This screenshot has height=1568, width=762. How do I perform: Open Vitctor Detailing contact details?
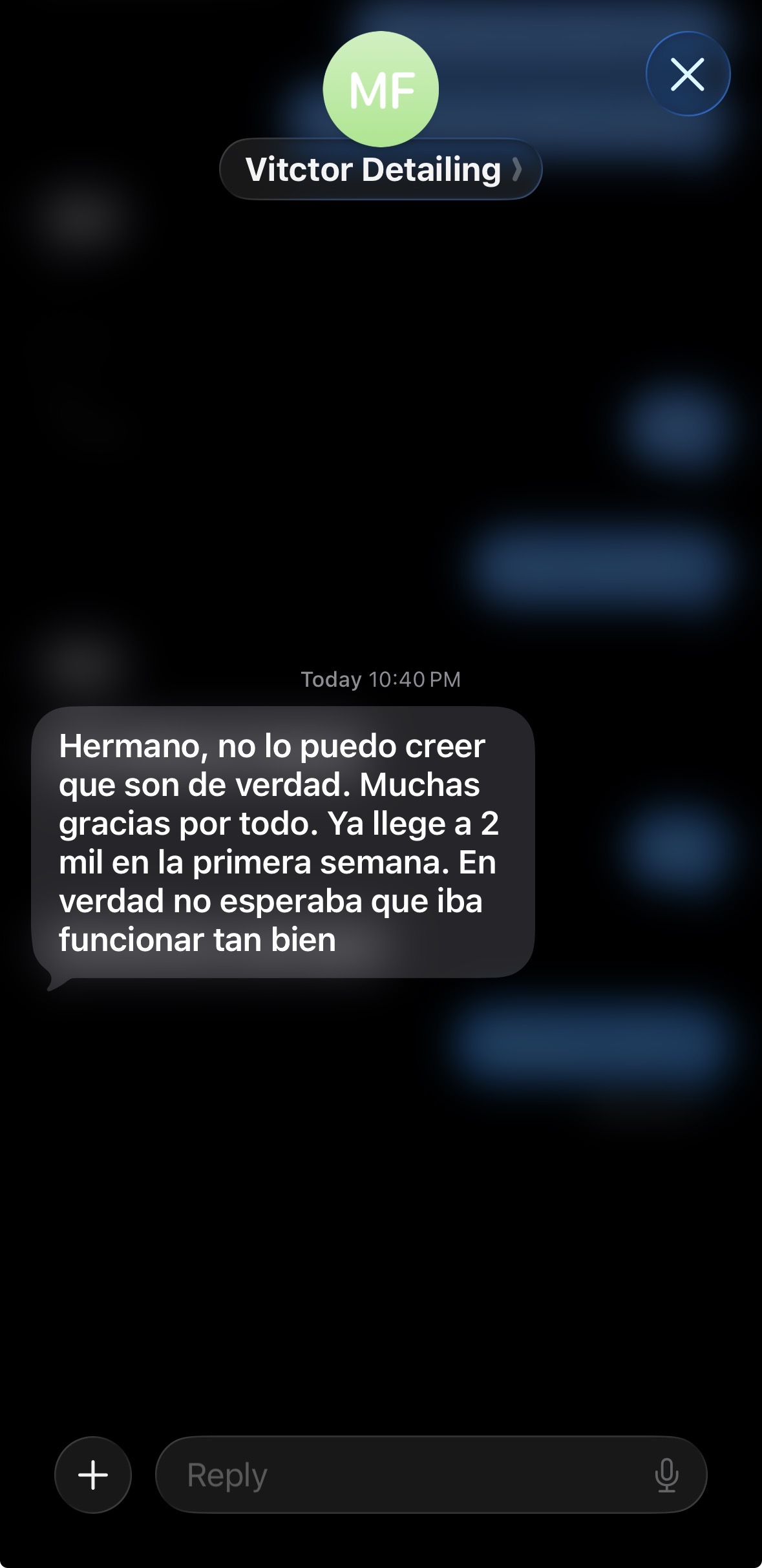click(x=381, y=169)
